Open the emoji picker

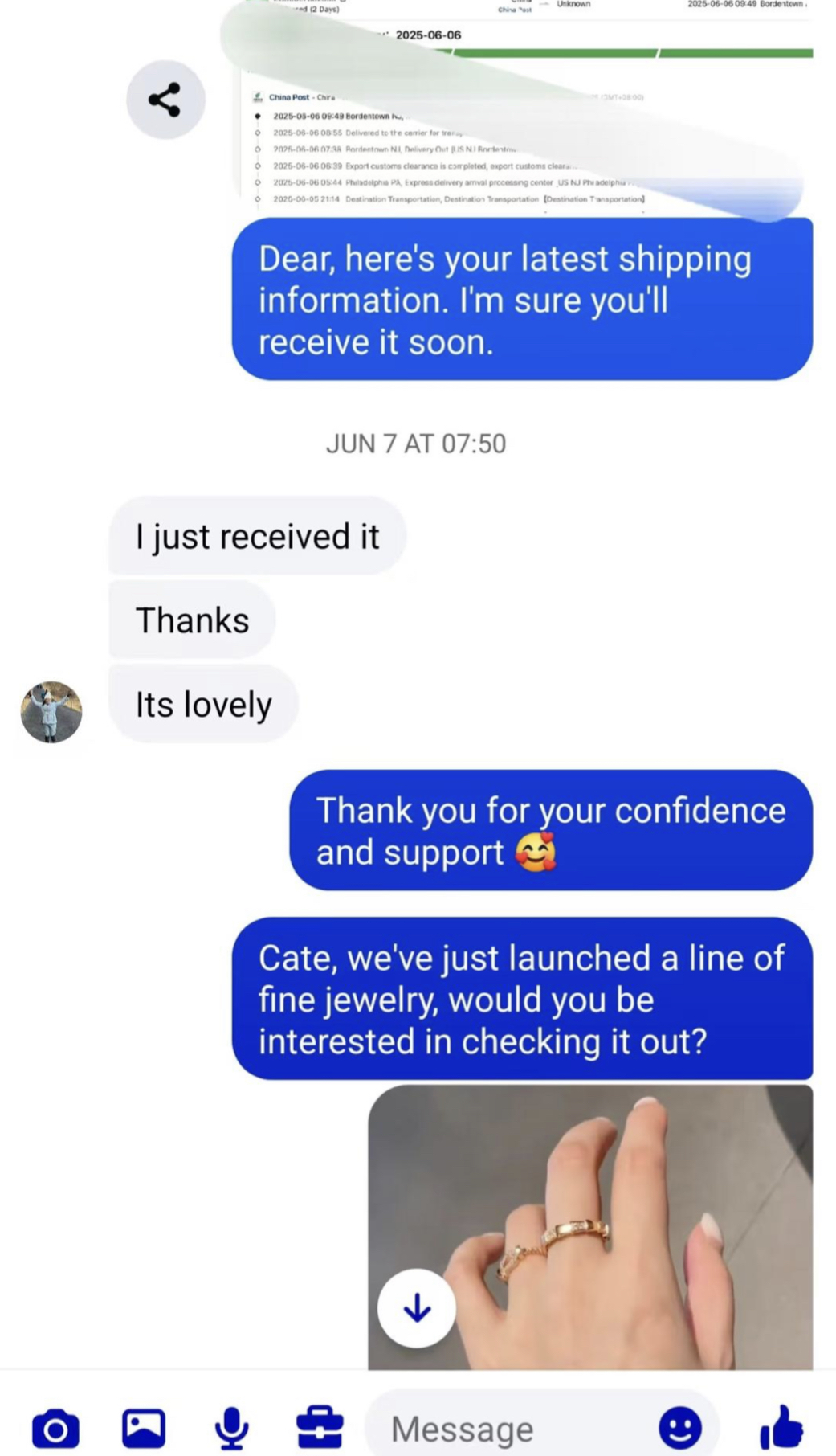(x=680, y=1428)
